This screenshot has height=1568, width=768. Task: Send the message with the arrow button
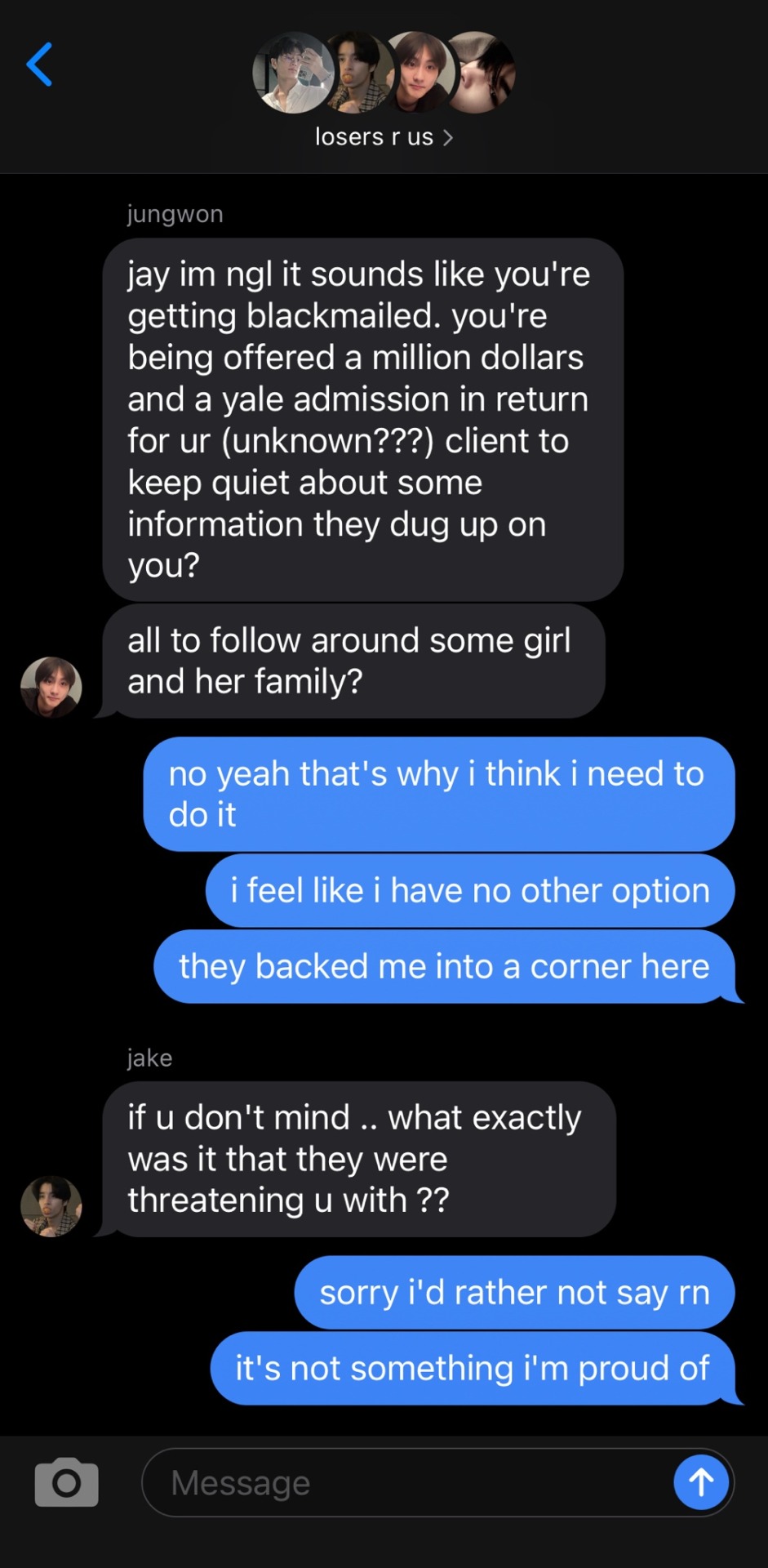point(700,1481)
